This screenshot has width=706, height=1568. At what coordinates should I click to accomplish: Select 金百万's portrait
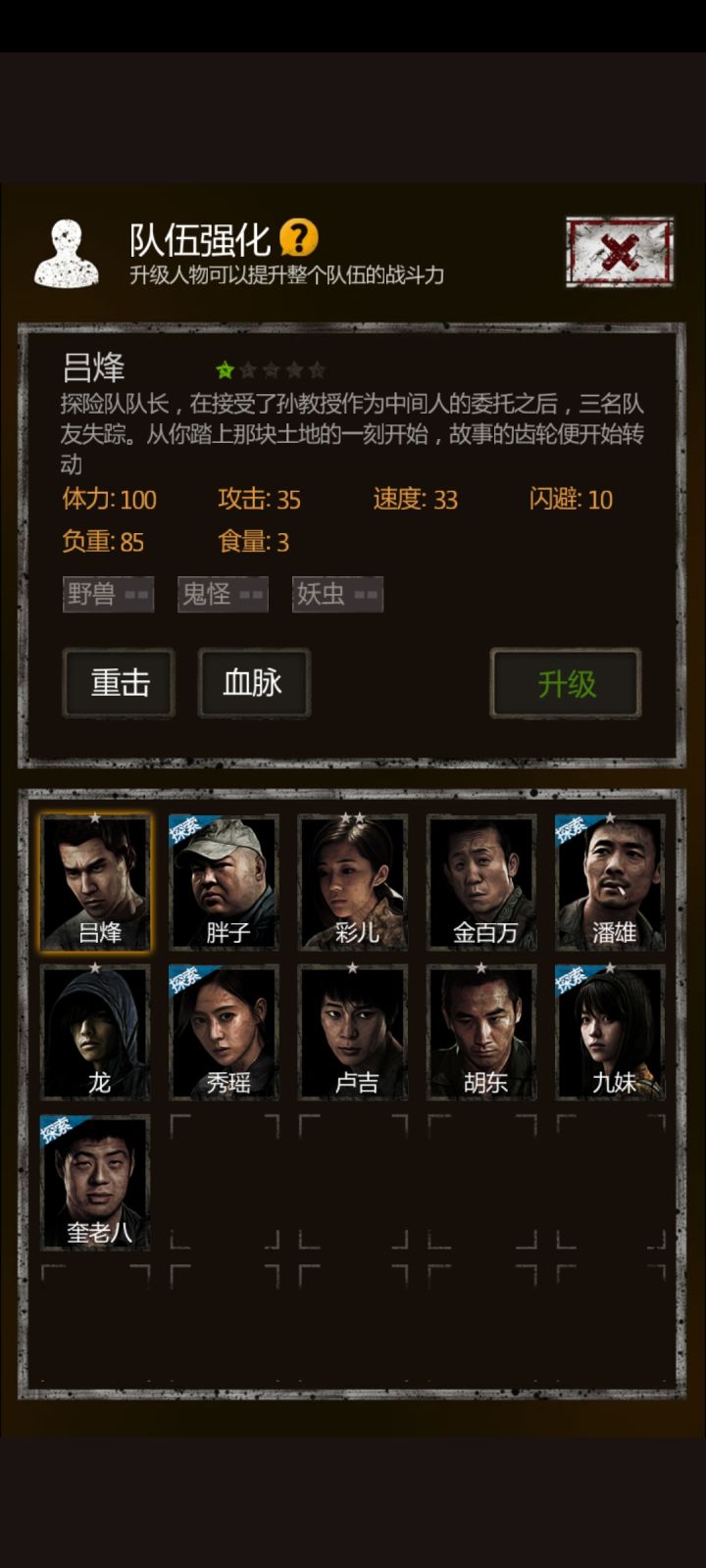point(481,879)
